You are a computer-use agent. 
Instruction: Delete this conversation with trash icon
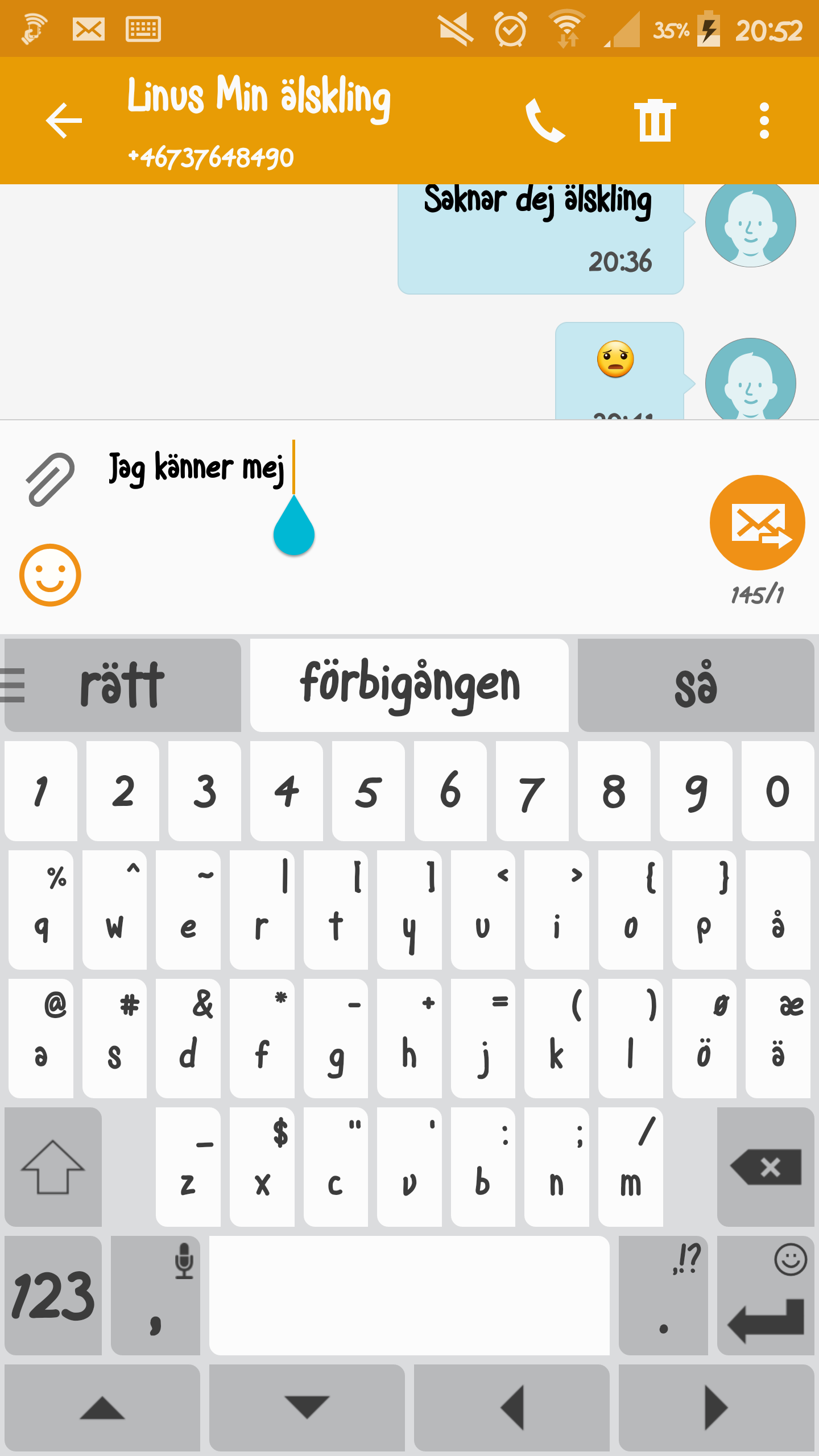coord(655,121)
